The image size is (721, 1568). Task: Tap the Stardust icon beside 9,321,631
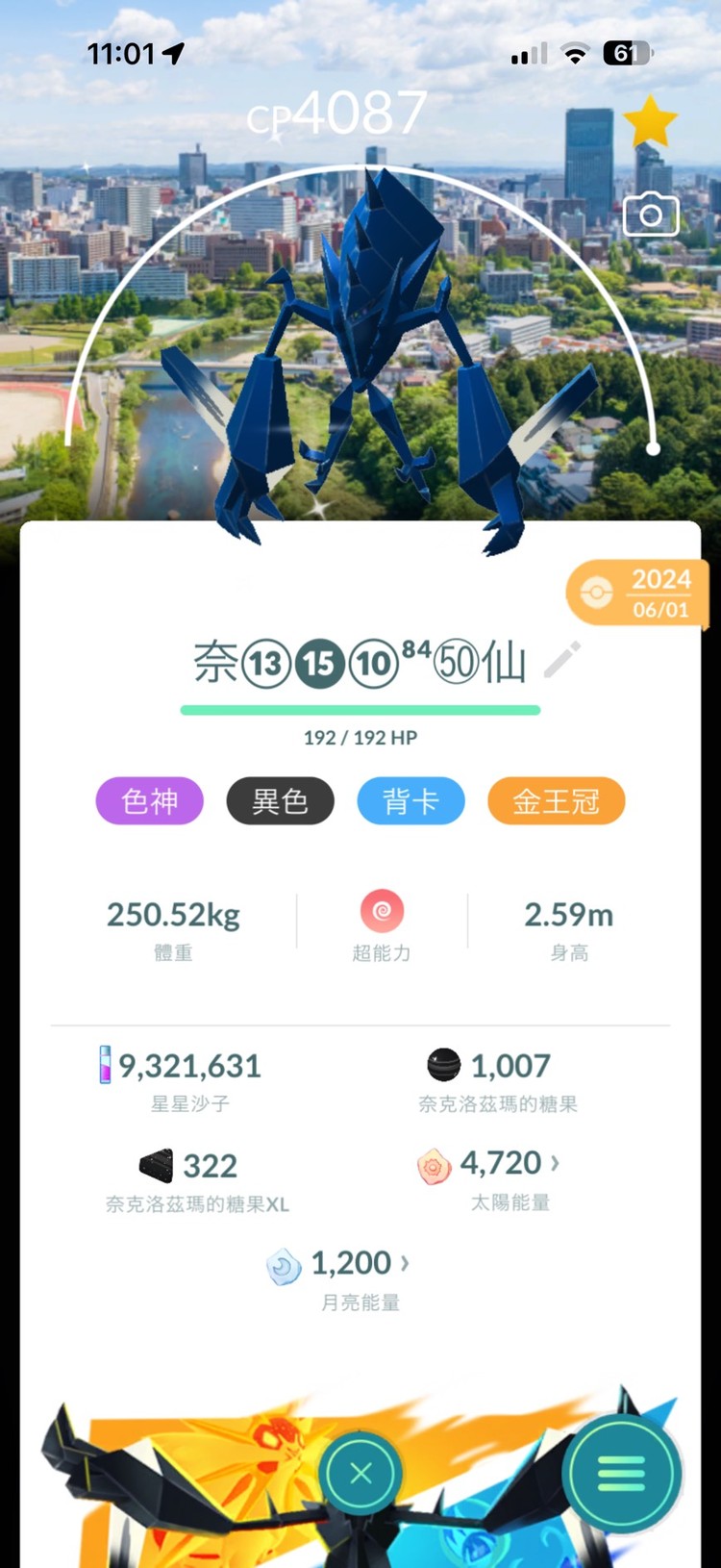coord(106,1065)
